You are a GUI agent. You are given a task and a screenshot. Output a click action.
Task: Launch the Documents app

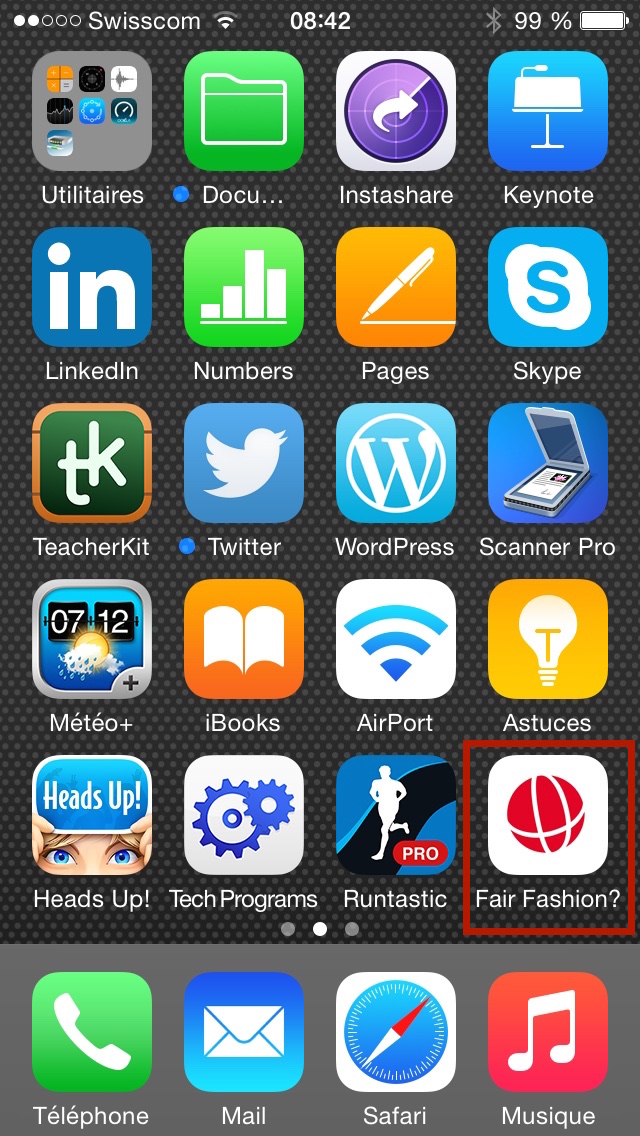(x=244, y=111)
